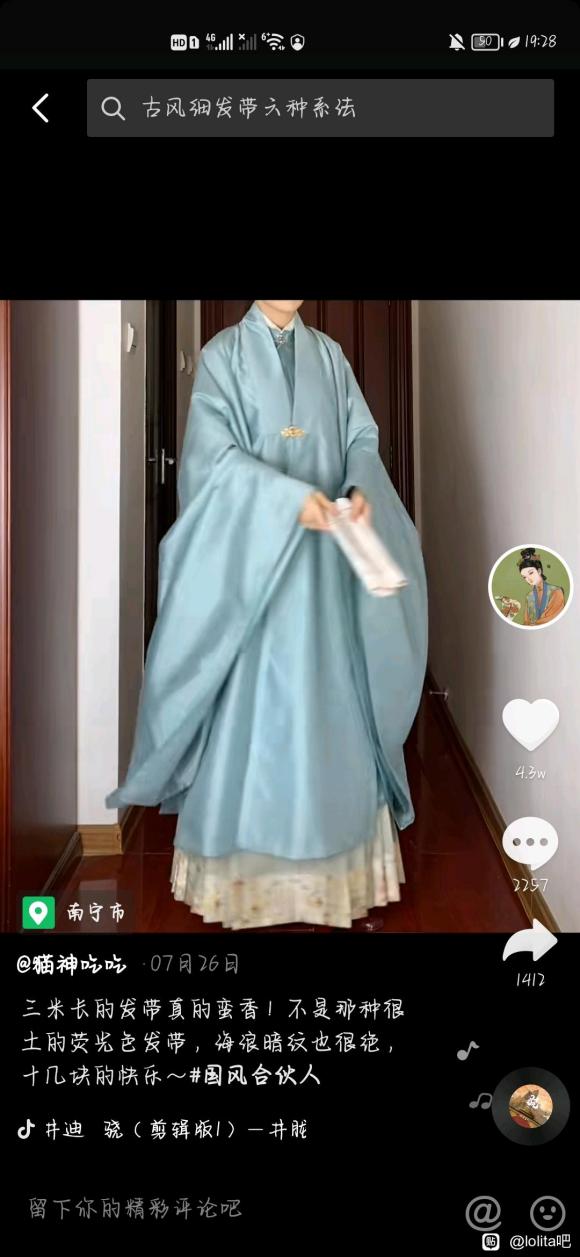Open the emoji picker smiley
Image resolution: width=580 pixels, height=1257 pixels.
(547, 1213)
